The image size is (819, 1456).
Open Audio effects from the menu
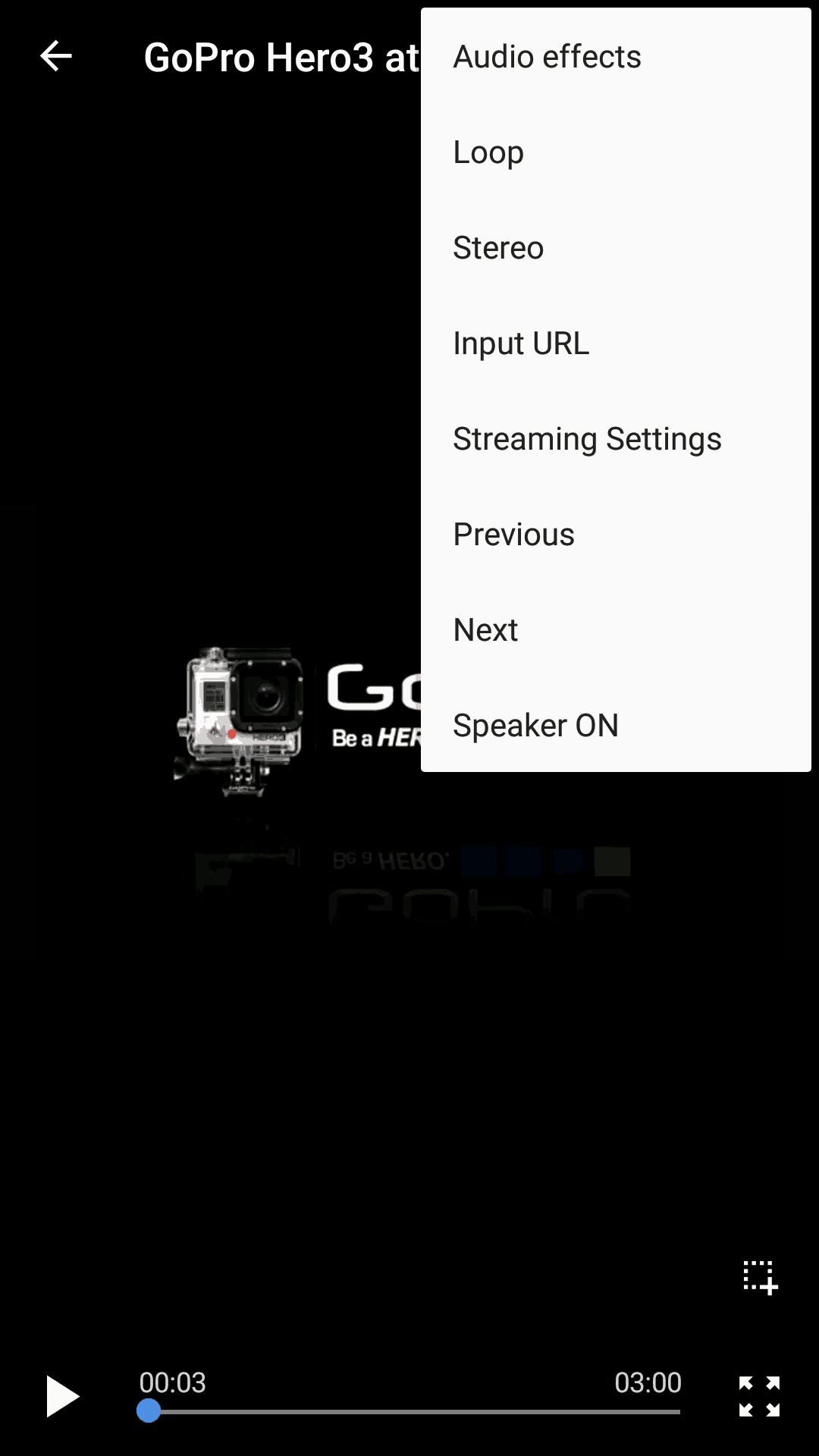(x=616, y=57)
